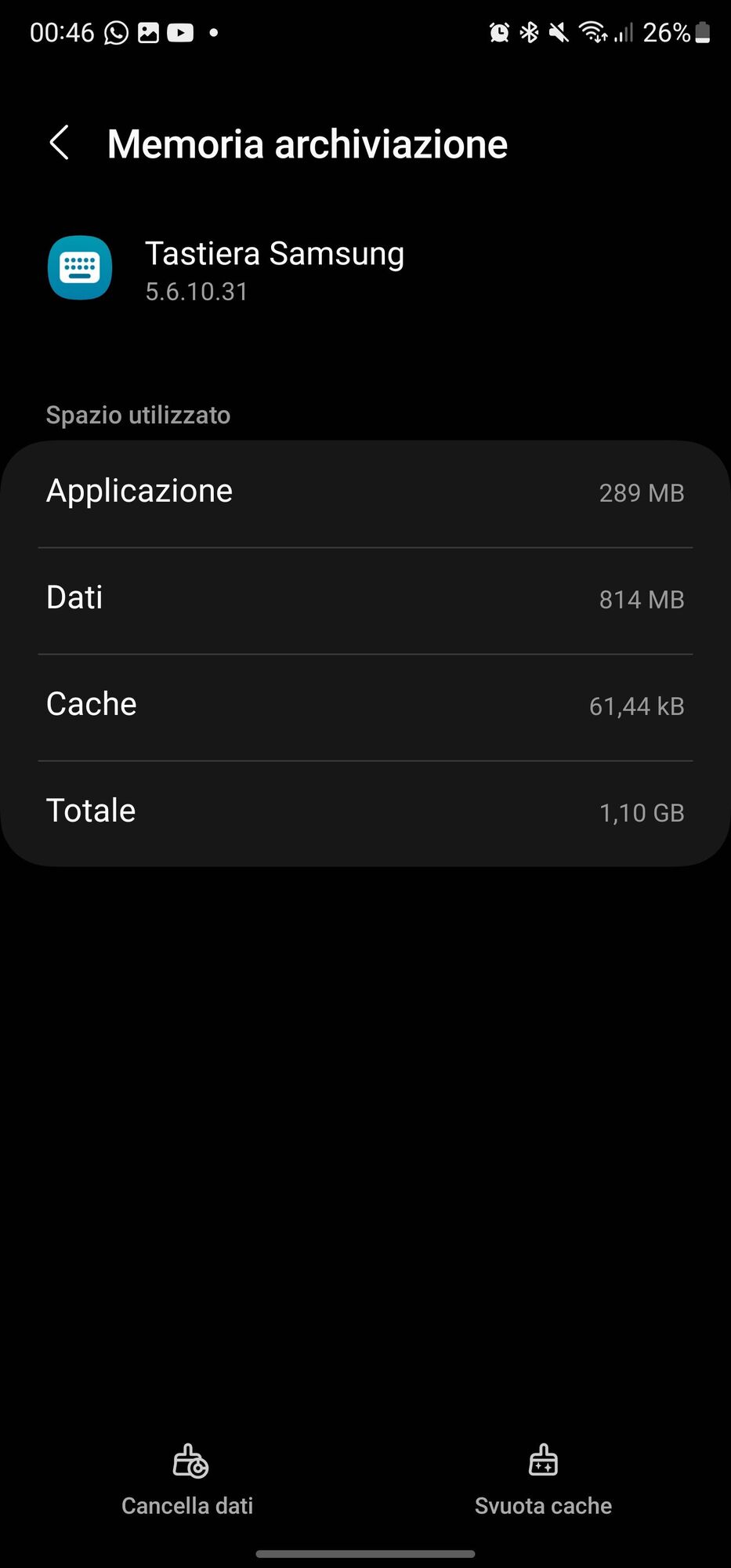Tap the Tastiera Samsung keyboard app icon
The image size is (731, 1568).
79,268
